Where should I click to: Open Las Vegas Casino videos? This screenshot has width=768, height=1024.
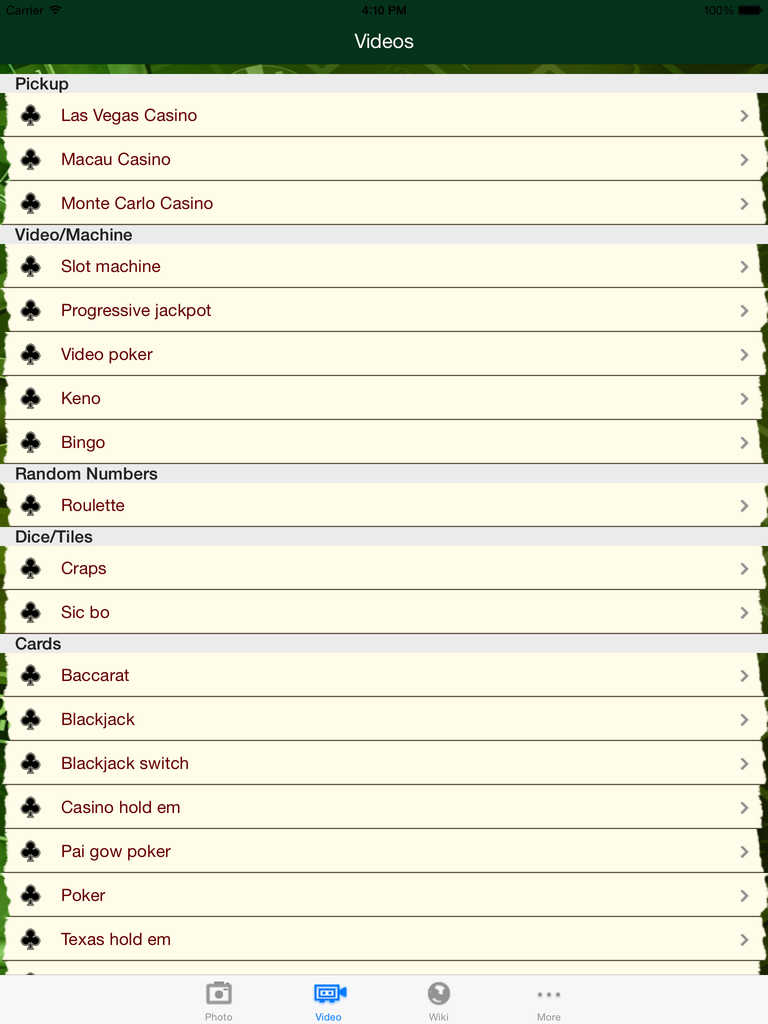384,115
